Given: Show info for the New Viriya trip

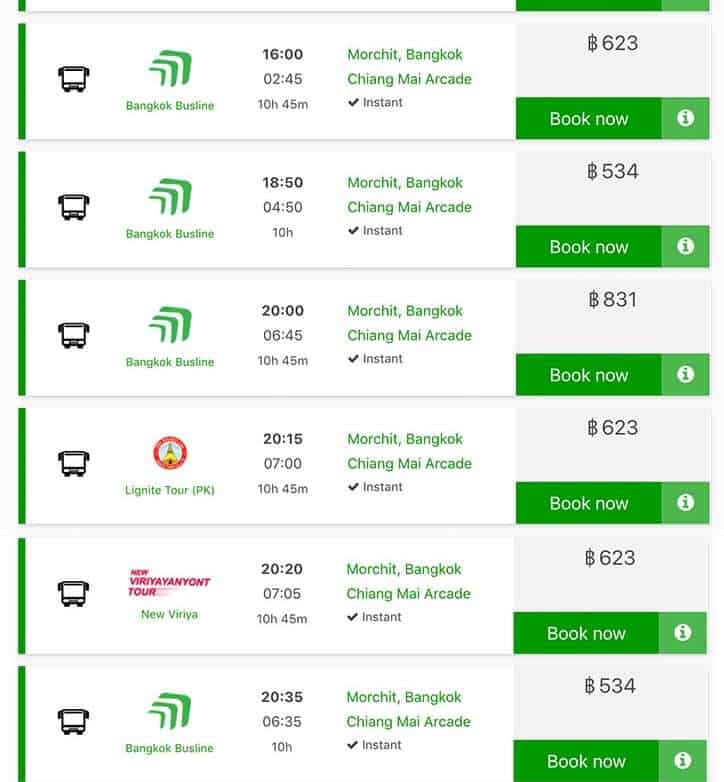Looking at the screenshot, I should coord(683,632).
